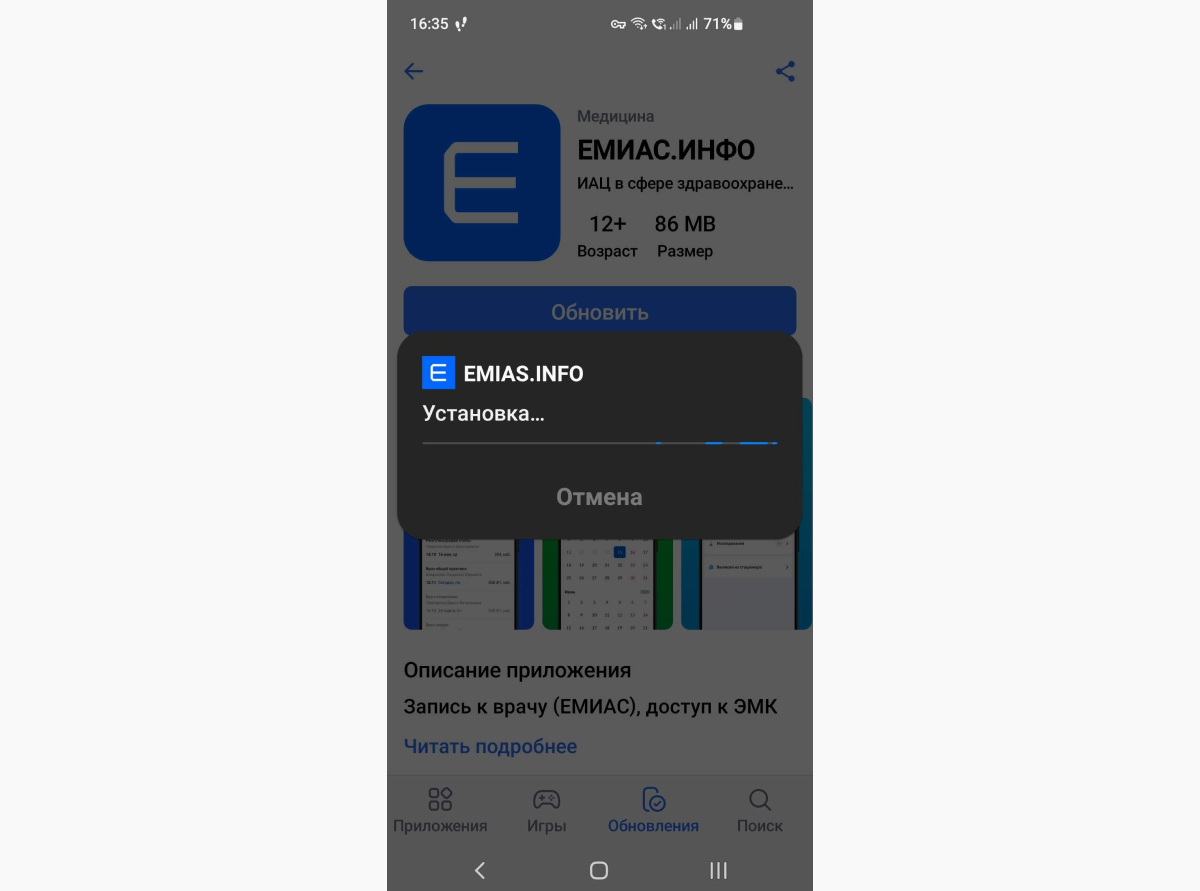Tap the Обновить update button
The image size is (1200, 891).
[x=599, y=311]
